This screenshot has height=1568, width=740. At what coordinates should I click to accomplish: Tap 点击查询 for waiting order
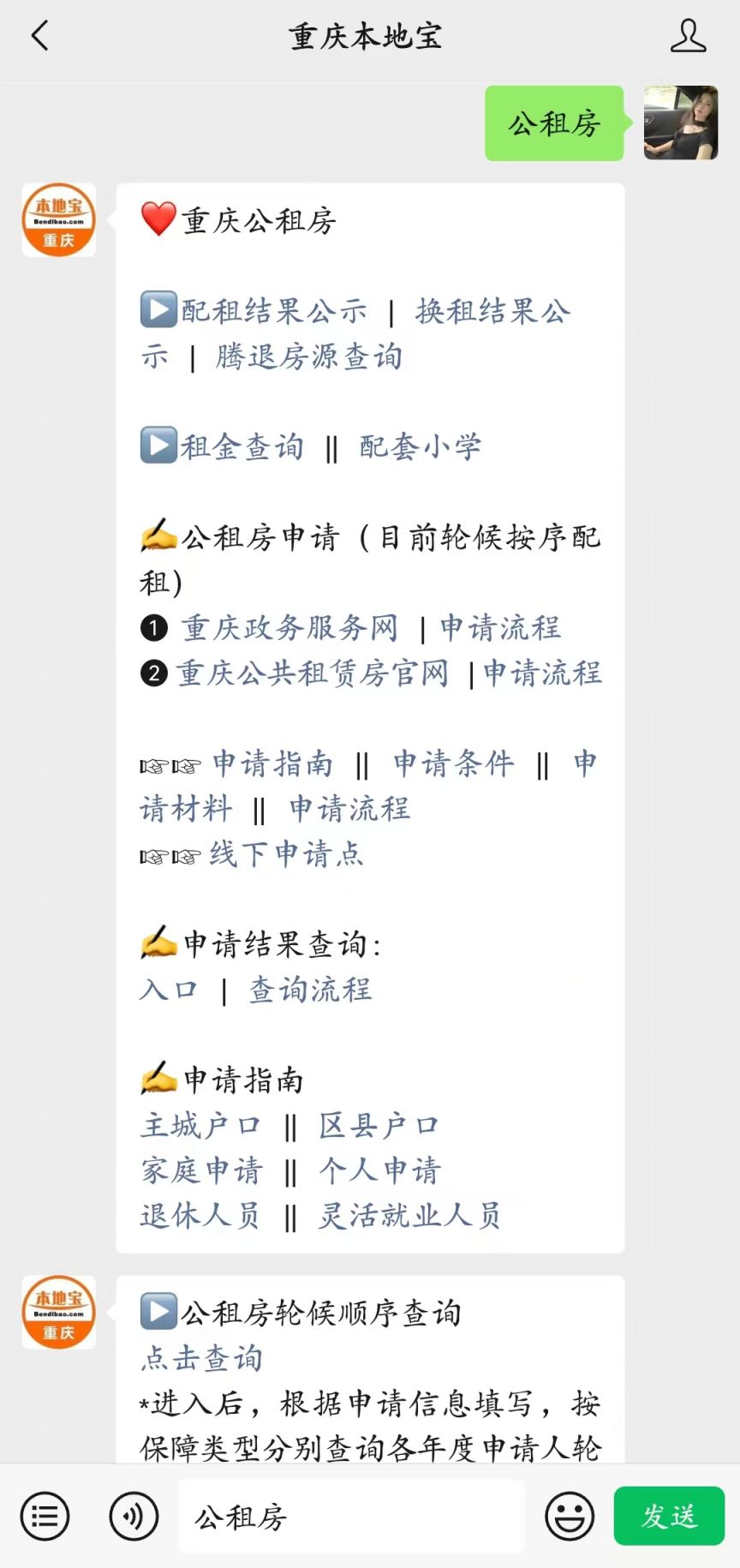click(x=201, y=1358)
